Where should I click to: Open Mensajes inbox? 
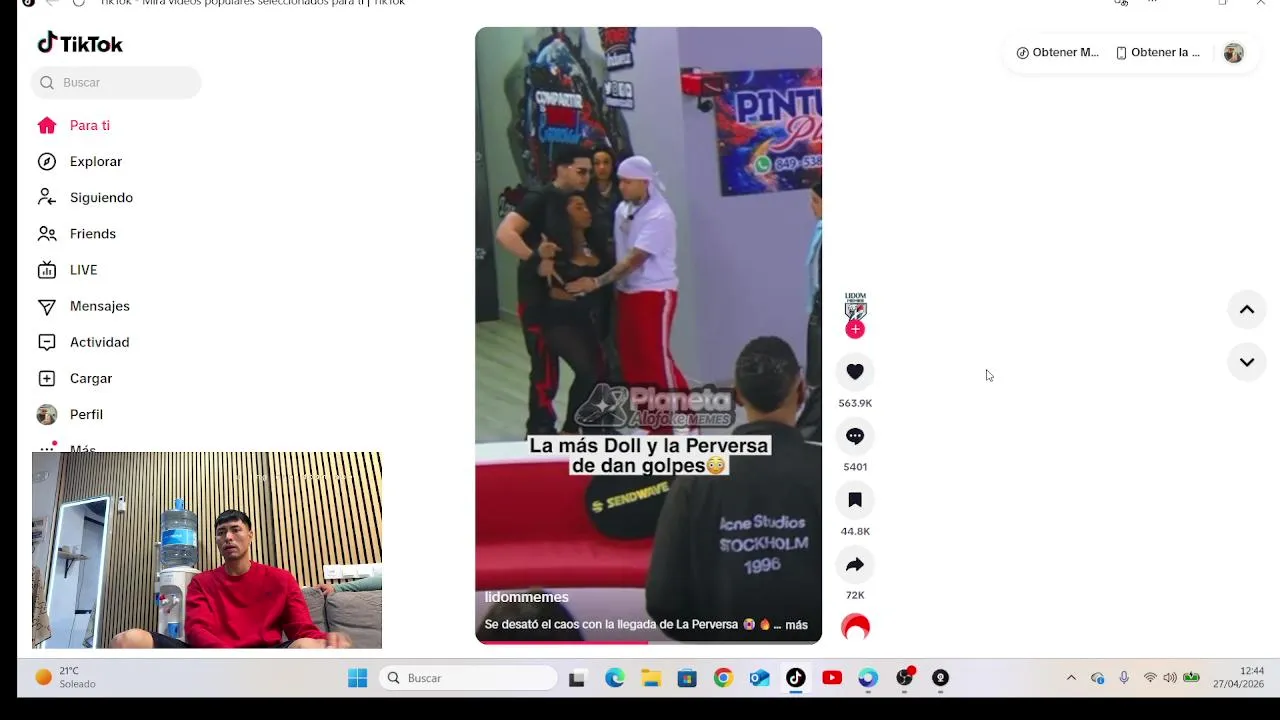[x=99, y=306]
